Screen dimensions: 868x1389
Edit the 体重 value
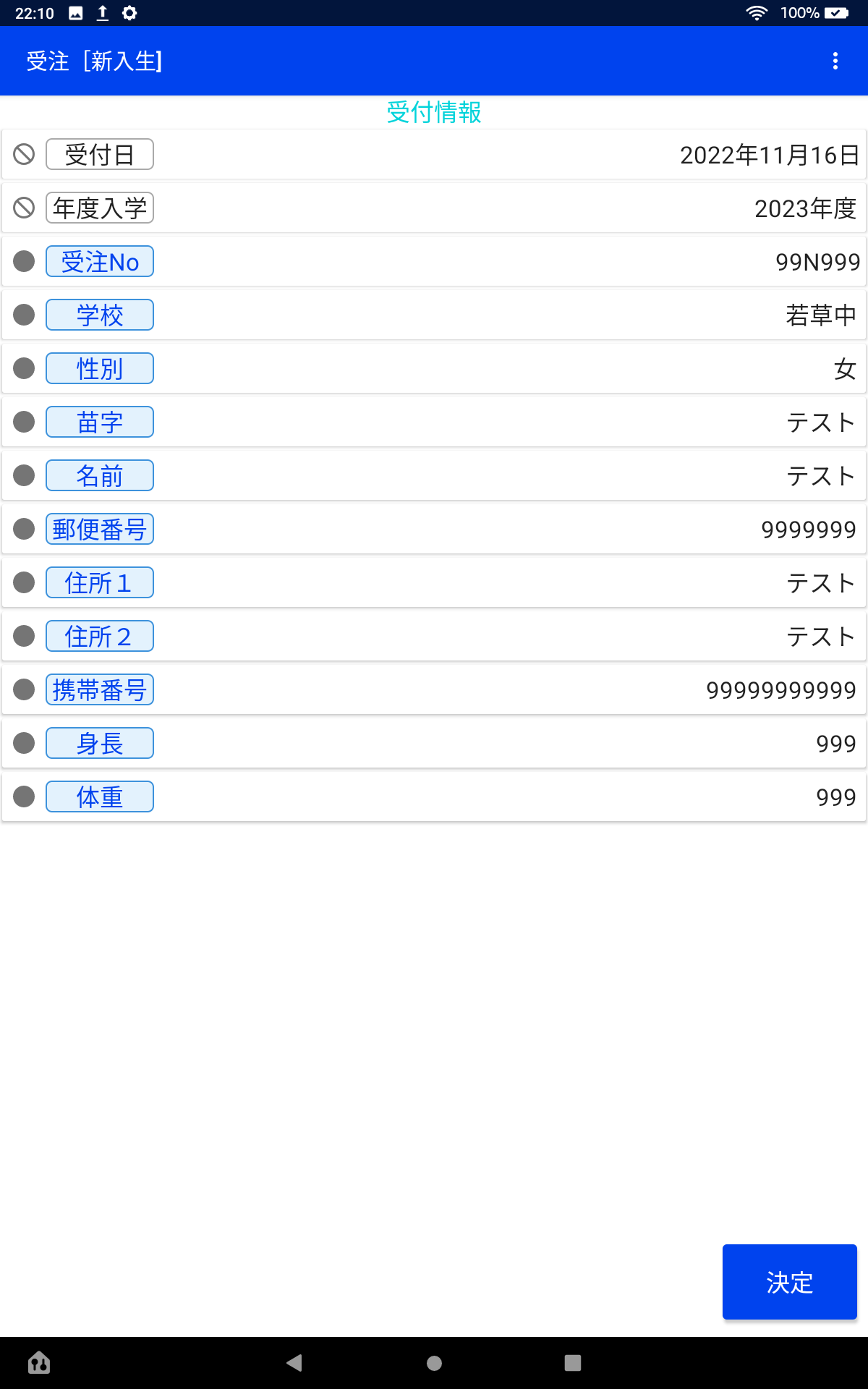coord(100,797)
